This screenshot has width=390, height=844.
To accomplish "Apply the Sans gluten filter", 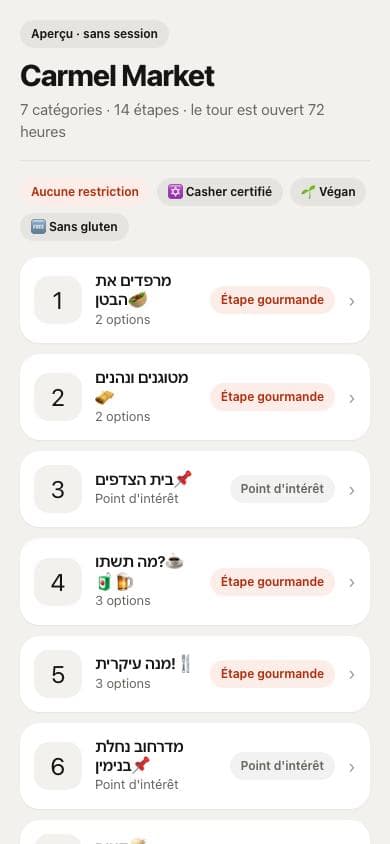I will (74, 227).
